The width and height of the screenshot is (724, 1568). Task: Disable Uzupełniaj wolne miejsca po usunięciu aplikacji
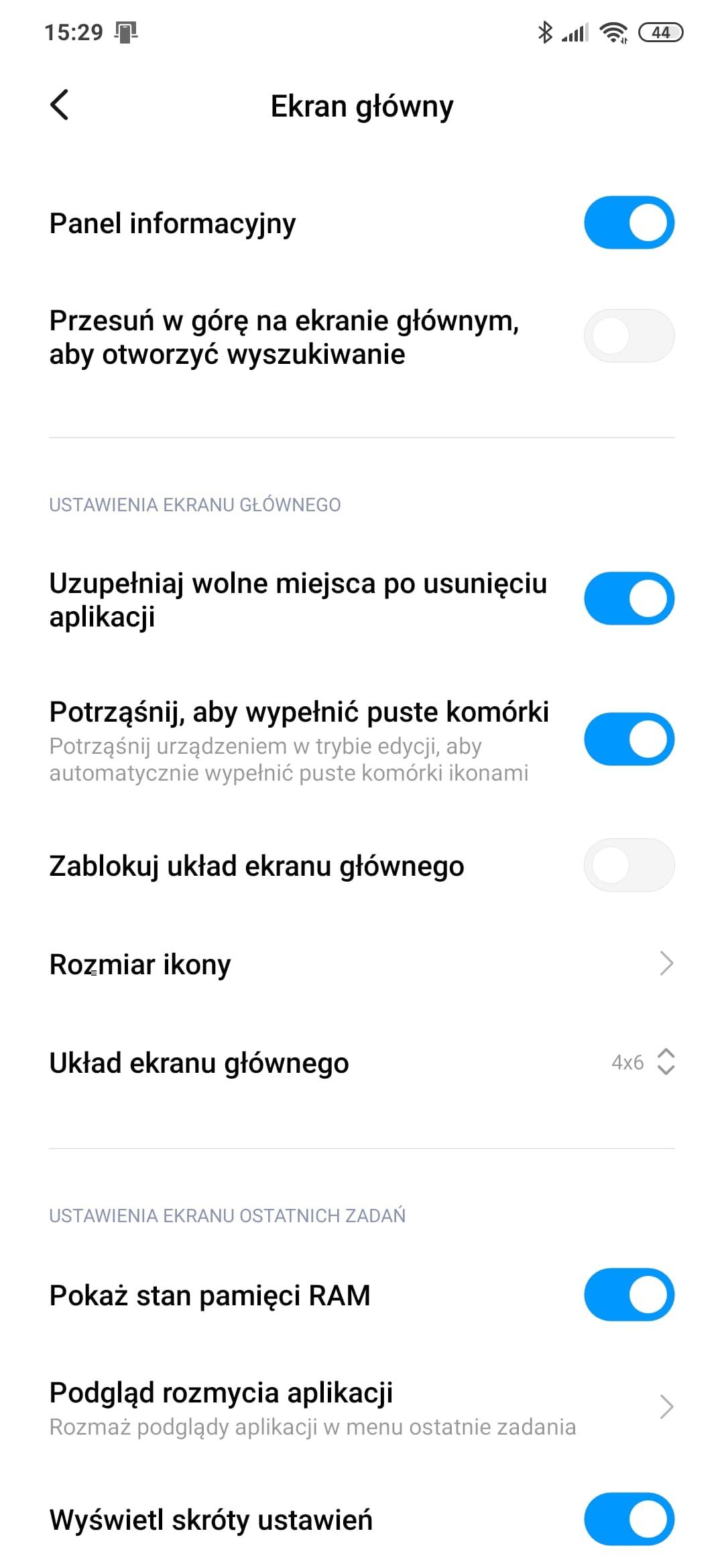(629, 598)
